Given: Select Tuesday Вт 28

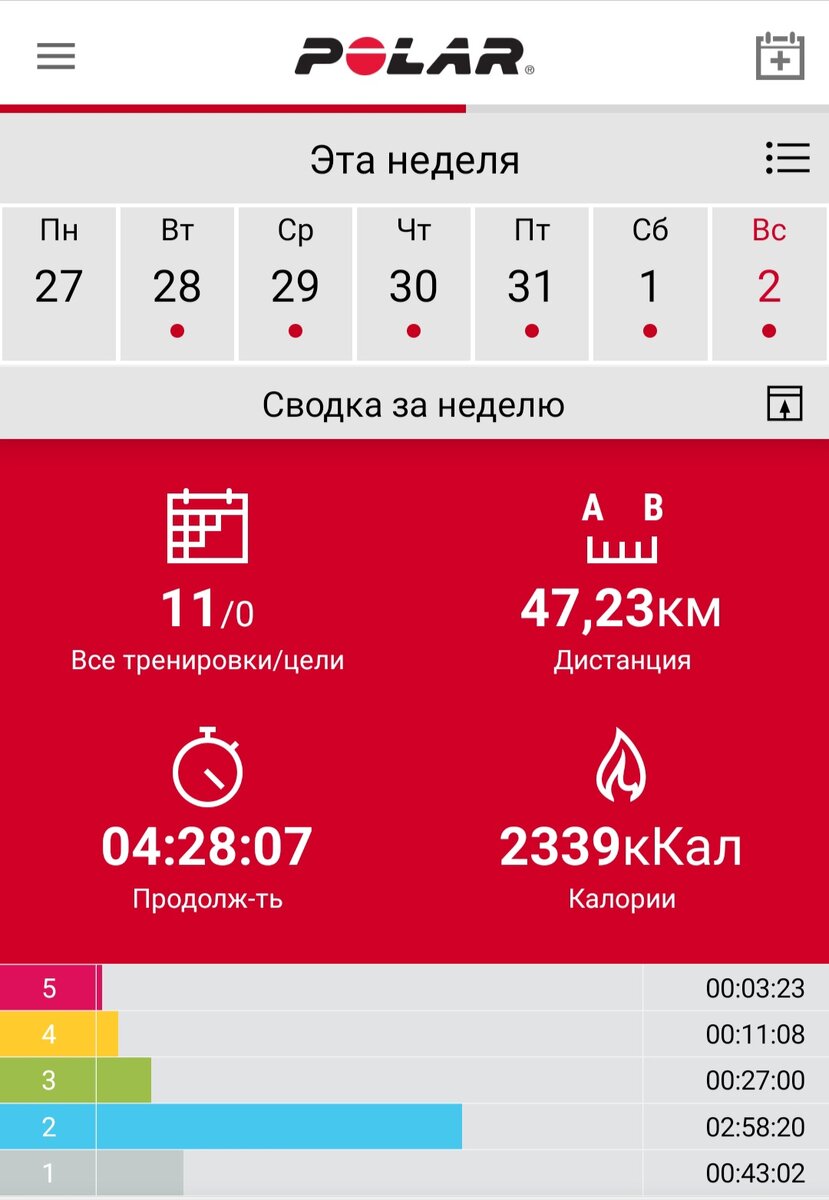Looking at the screenshot, I should pyautogui.click(x=177, y=283).
